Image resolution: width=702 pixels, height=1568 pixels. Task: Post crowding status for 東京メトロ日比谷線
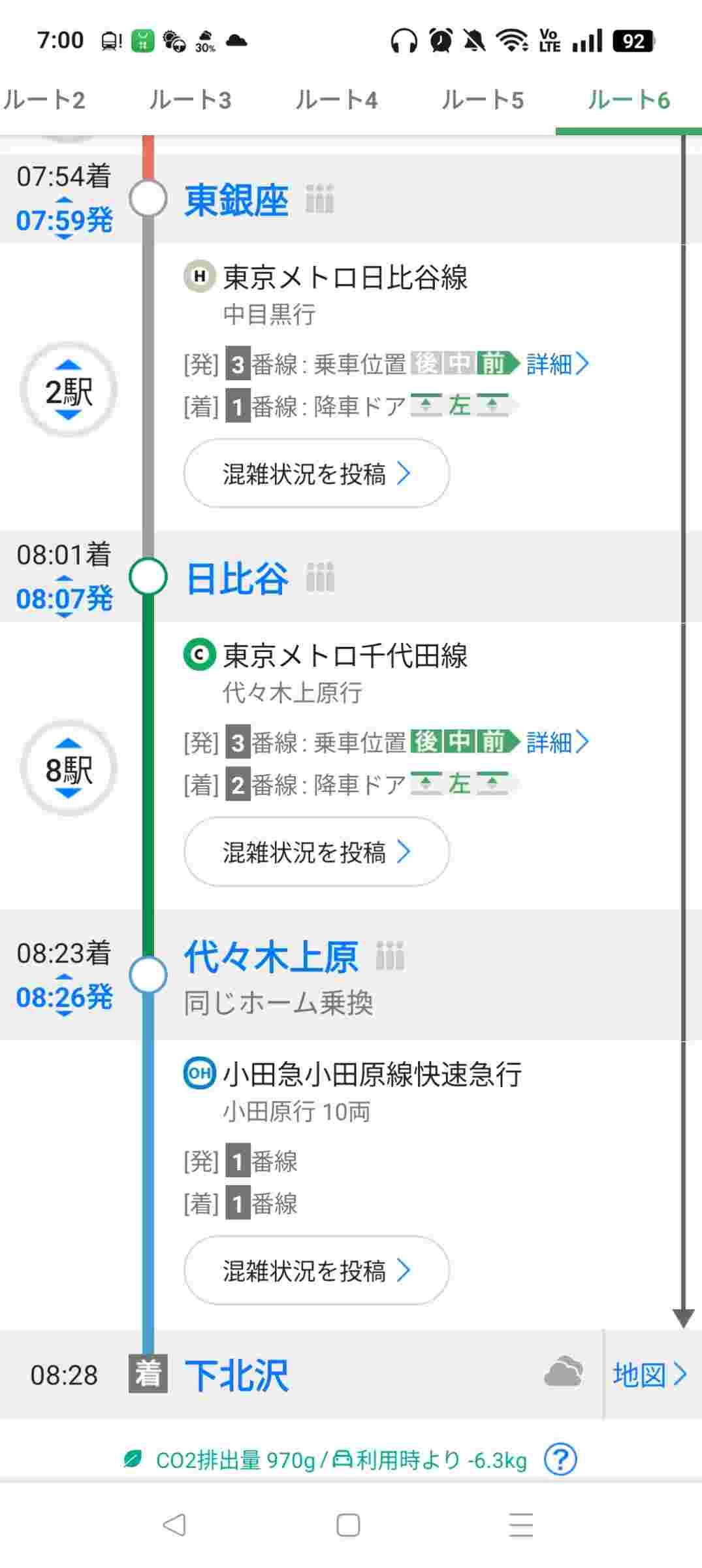pos(317,474)
